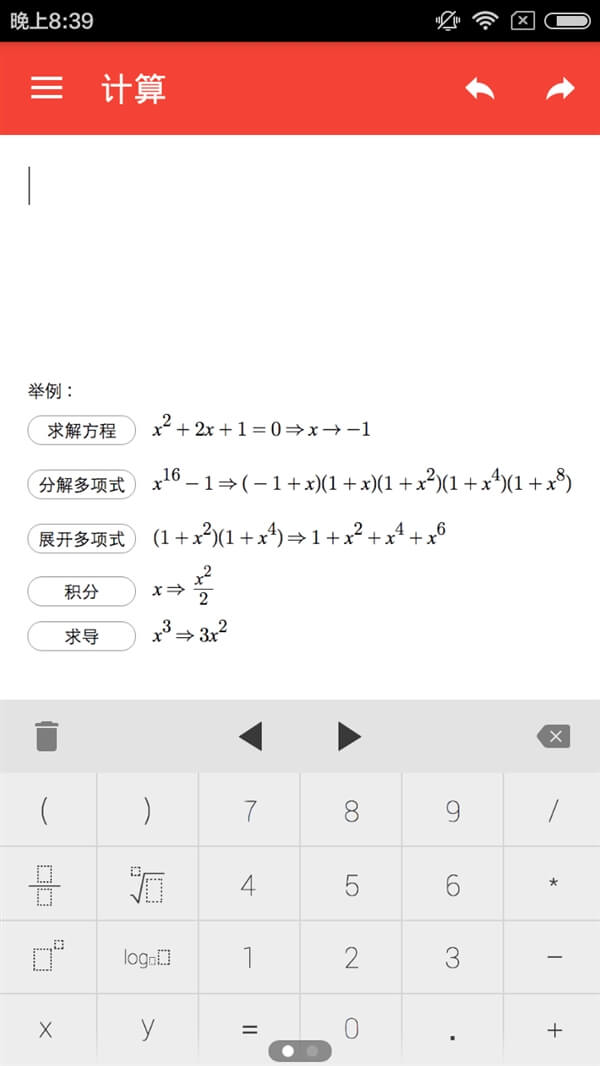Move the cursor left with the arrow
Image resolution: width=600 pixels, height=1066 pixels.
tap(250, 737)
